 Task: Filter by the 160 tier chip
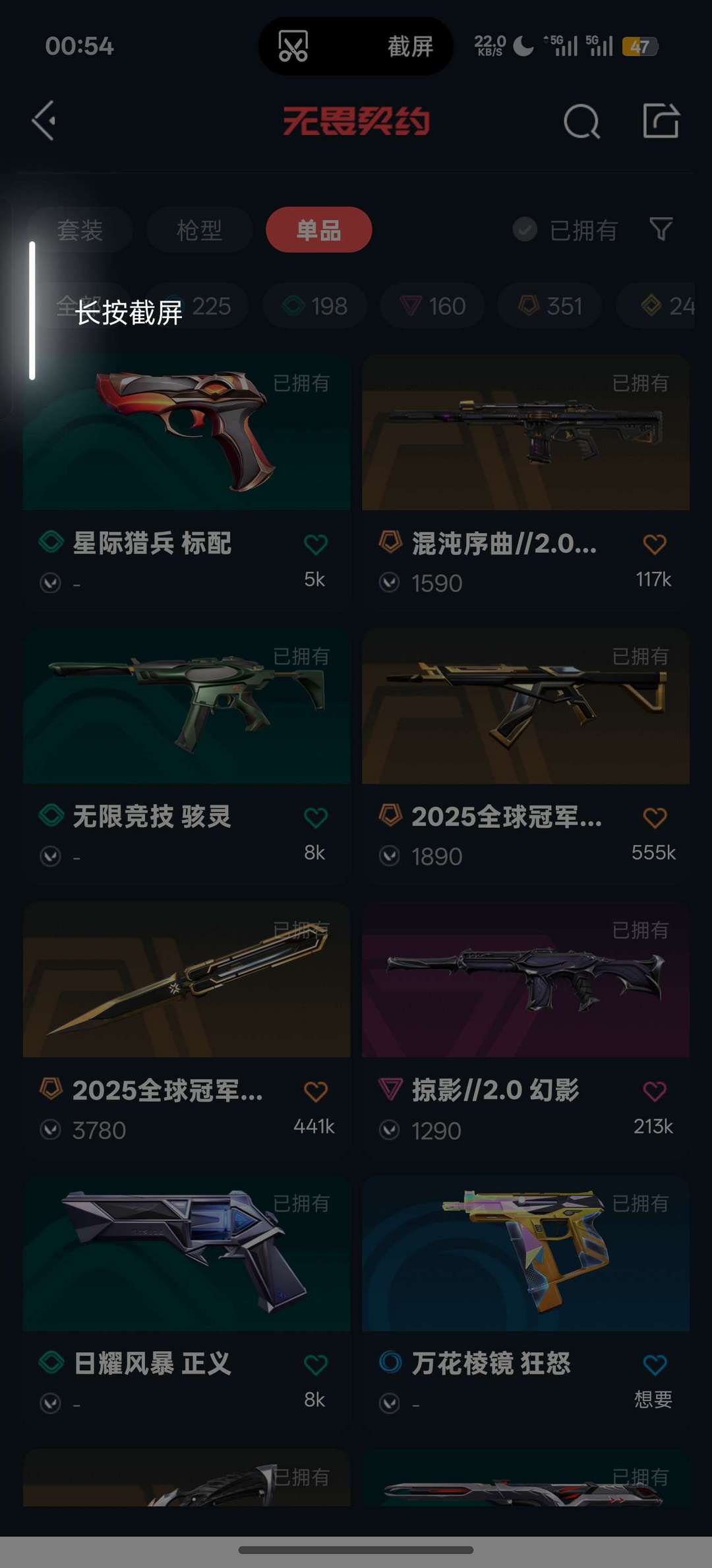click(433, 306)
